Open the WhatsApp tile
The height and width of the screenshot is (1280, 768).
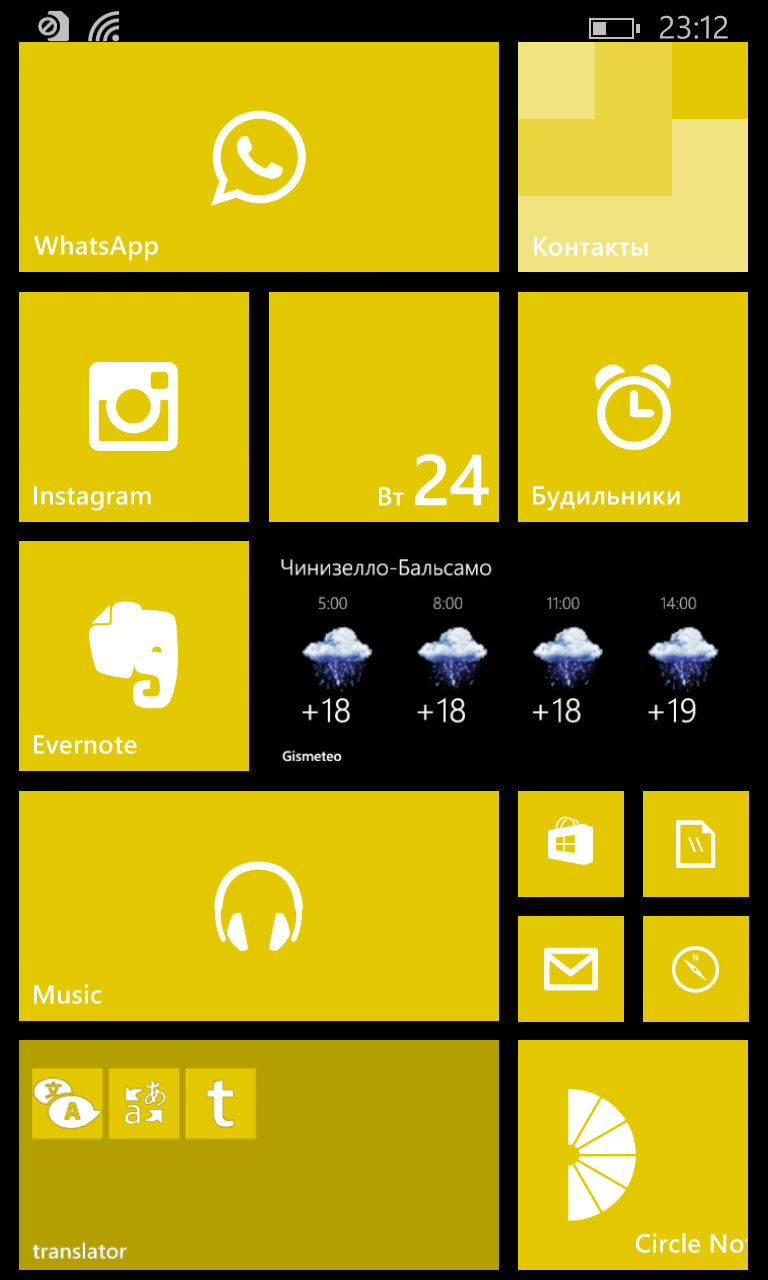(x=258, y=157)
